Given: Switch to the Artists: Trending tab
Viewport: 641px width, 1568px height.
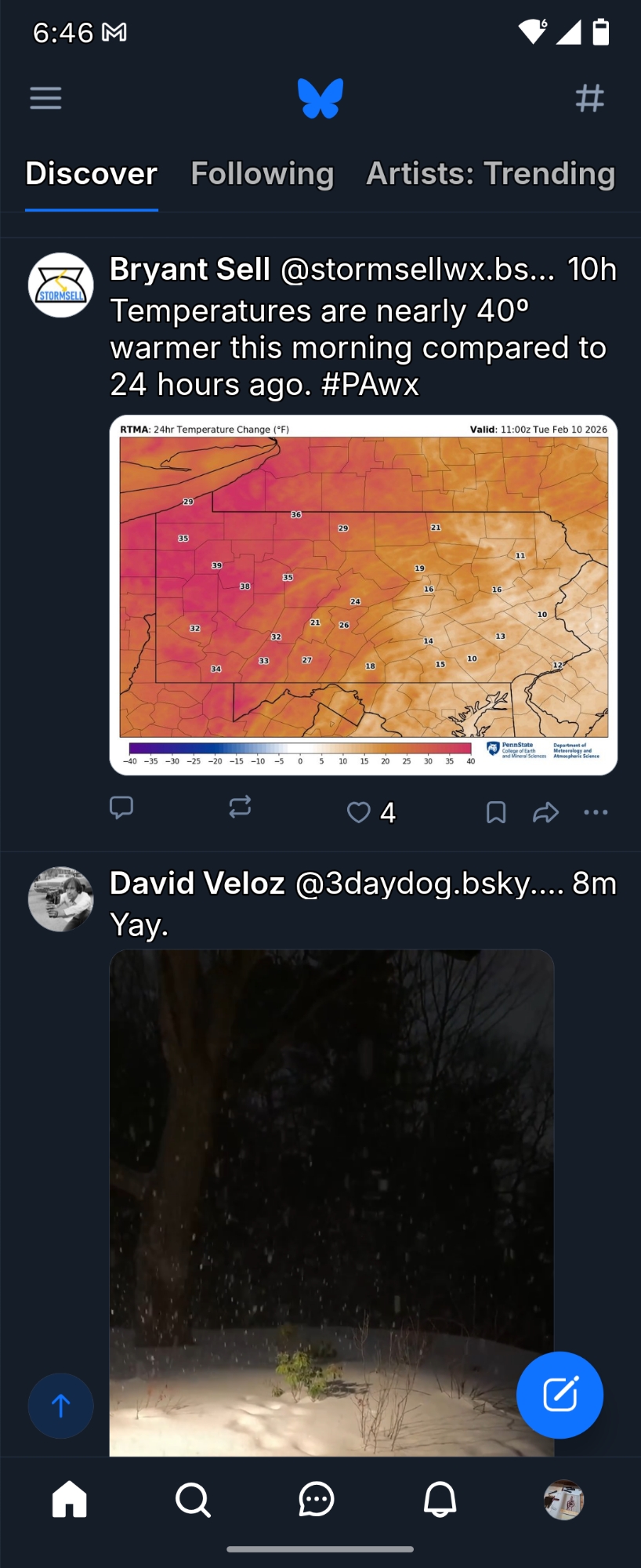Looking at the screenshot, I should pos(491,174).
